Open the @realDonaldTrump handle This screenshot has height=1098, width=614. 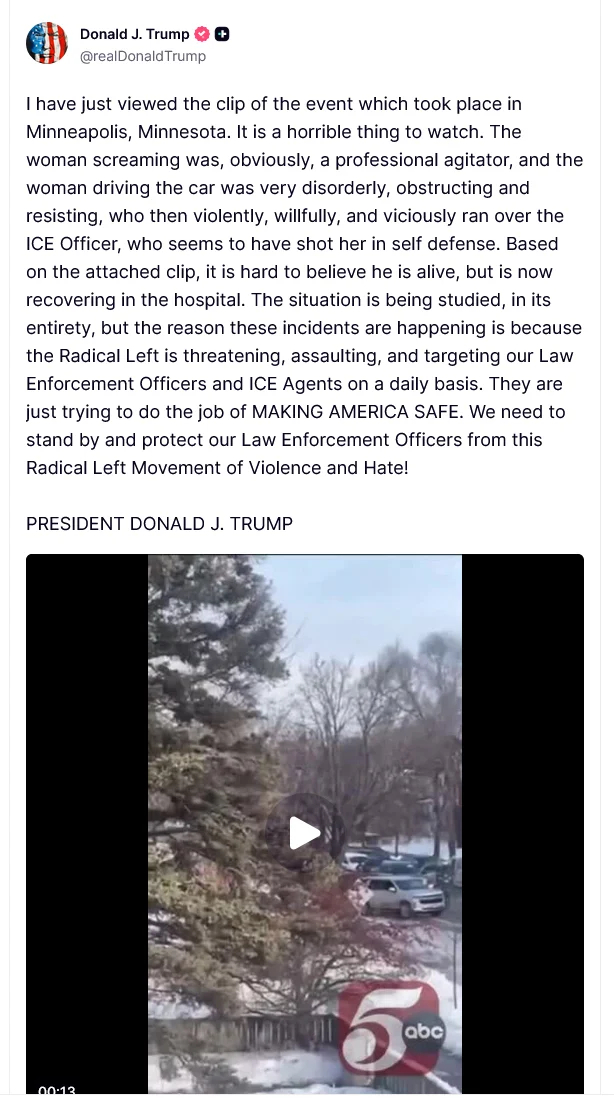[x=143, y=56]
